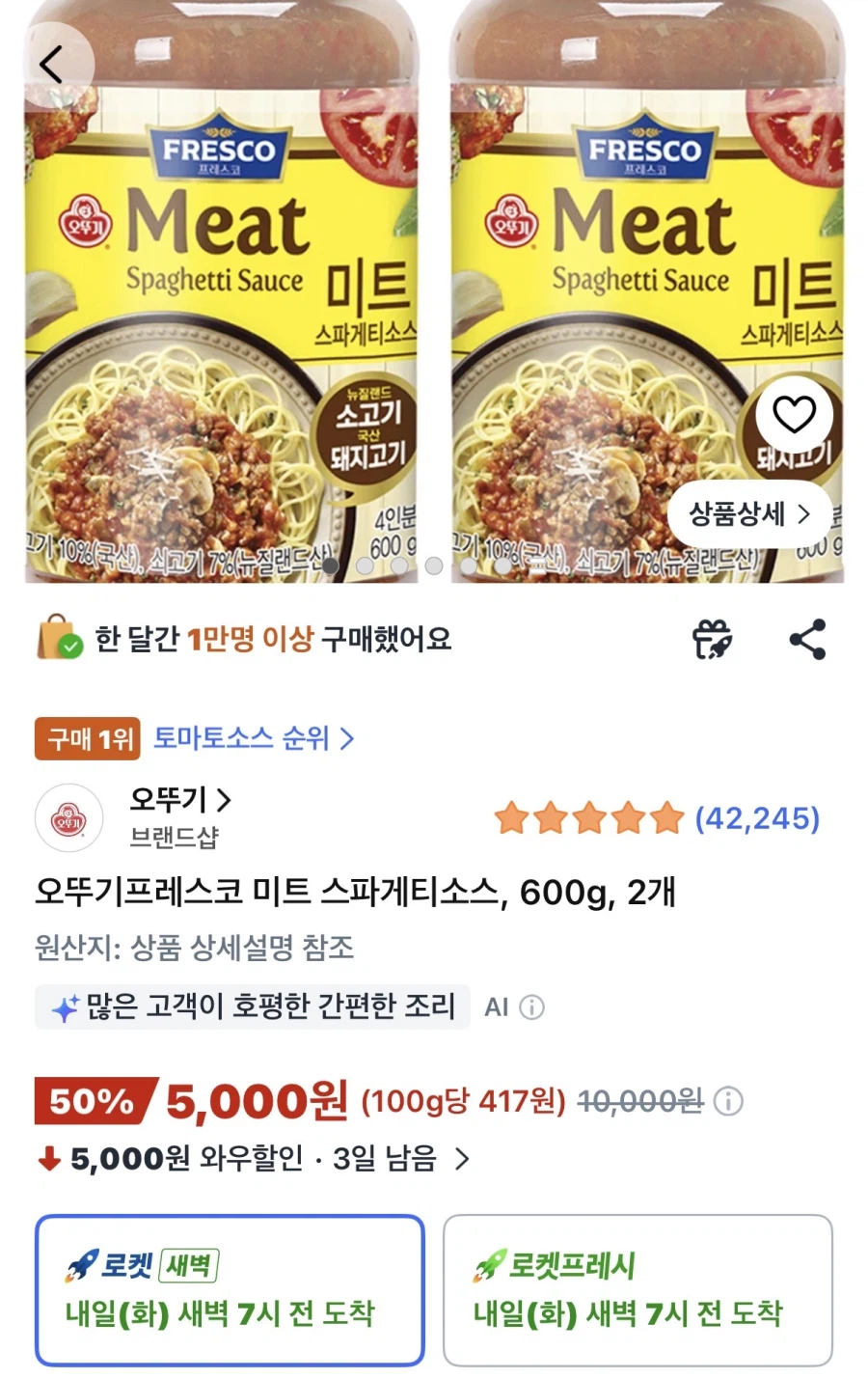Open the 42,245 star reviews
The height and width of the screenshot is (1378, 868).
[657, 818]
